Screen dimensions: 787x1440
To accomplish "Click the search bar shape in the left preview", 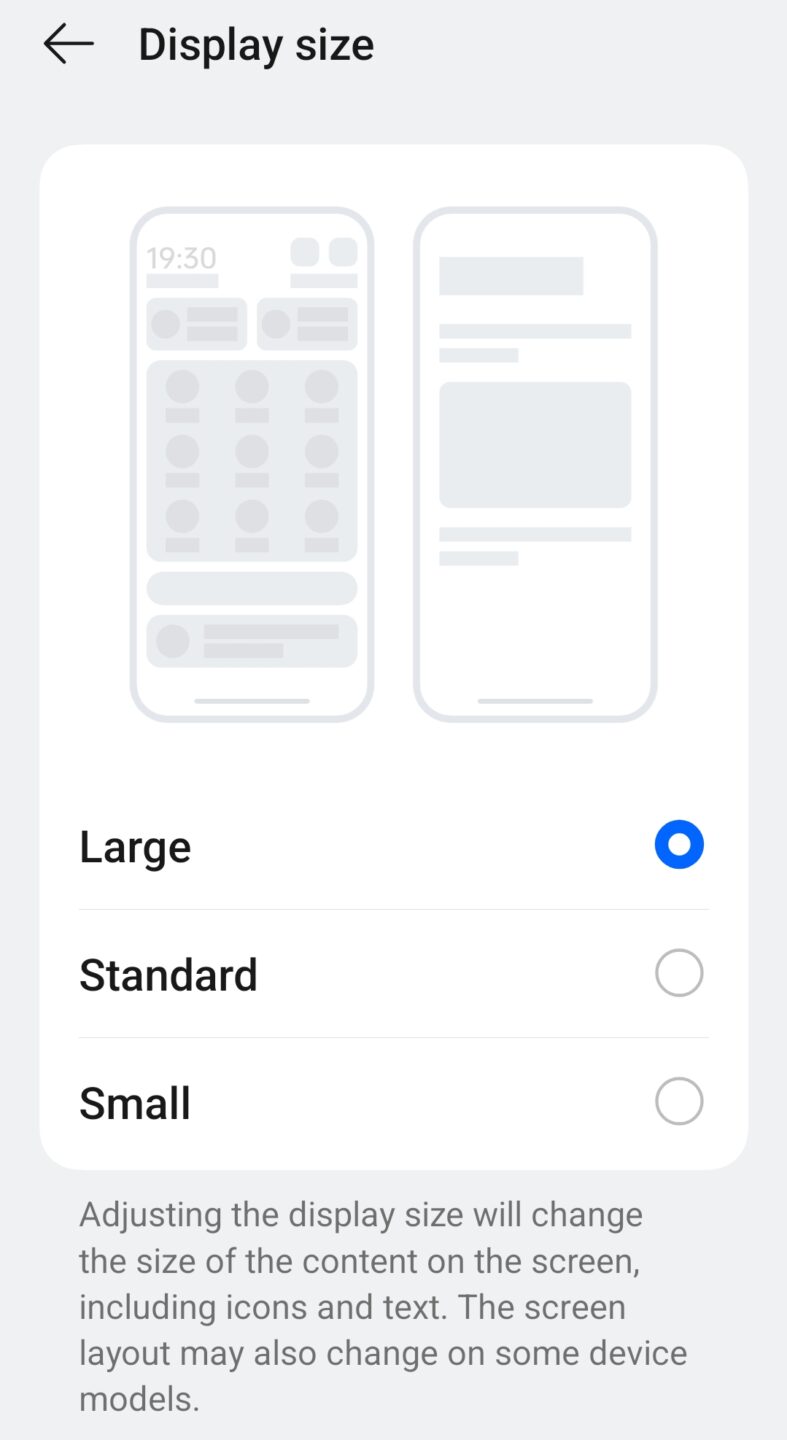I will point(251,586).
